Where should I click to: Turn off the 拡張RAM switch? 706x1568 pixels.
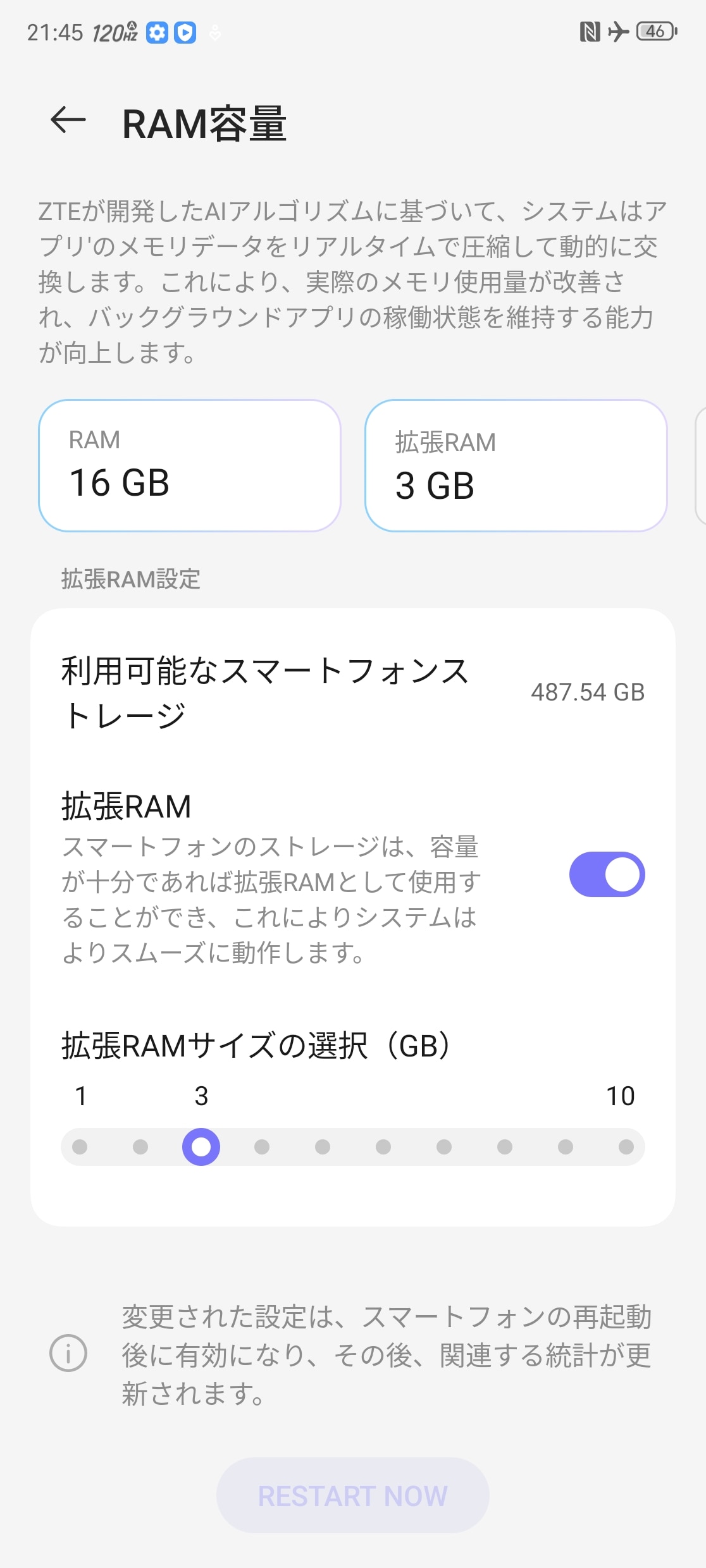pyautogui.click(x=607, y=874)
